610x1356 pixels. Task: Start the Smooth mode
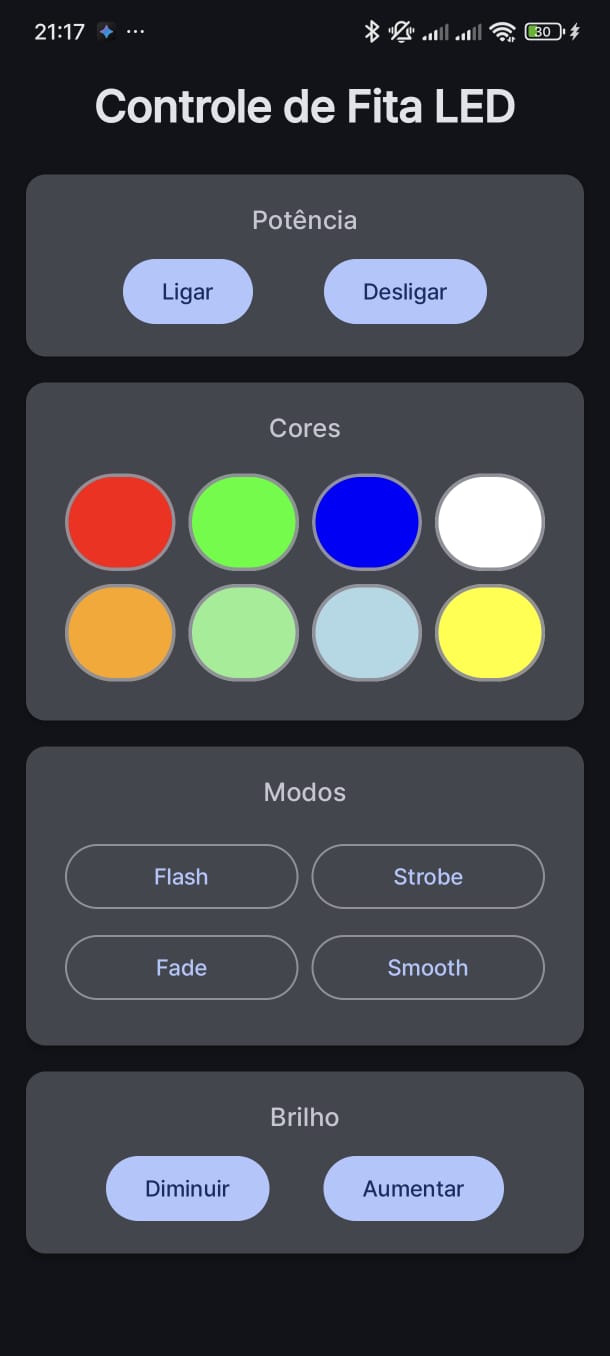click(428, 968)
